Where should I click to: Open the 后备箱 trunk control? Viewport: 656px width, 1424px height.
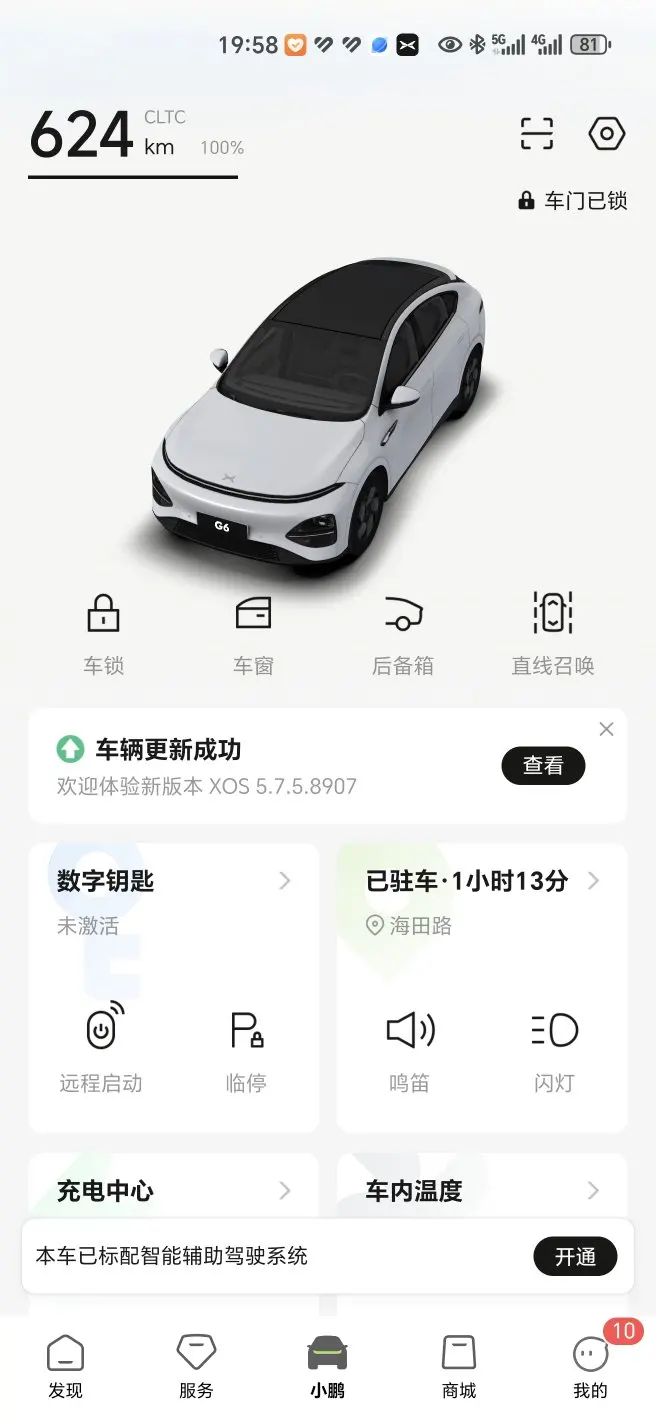click(x=403, y=632)
